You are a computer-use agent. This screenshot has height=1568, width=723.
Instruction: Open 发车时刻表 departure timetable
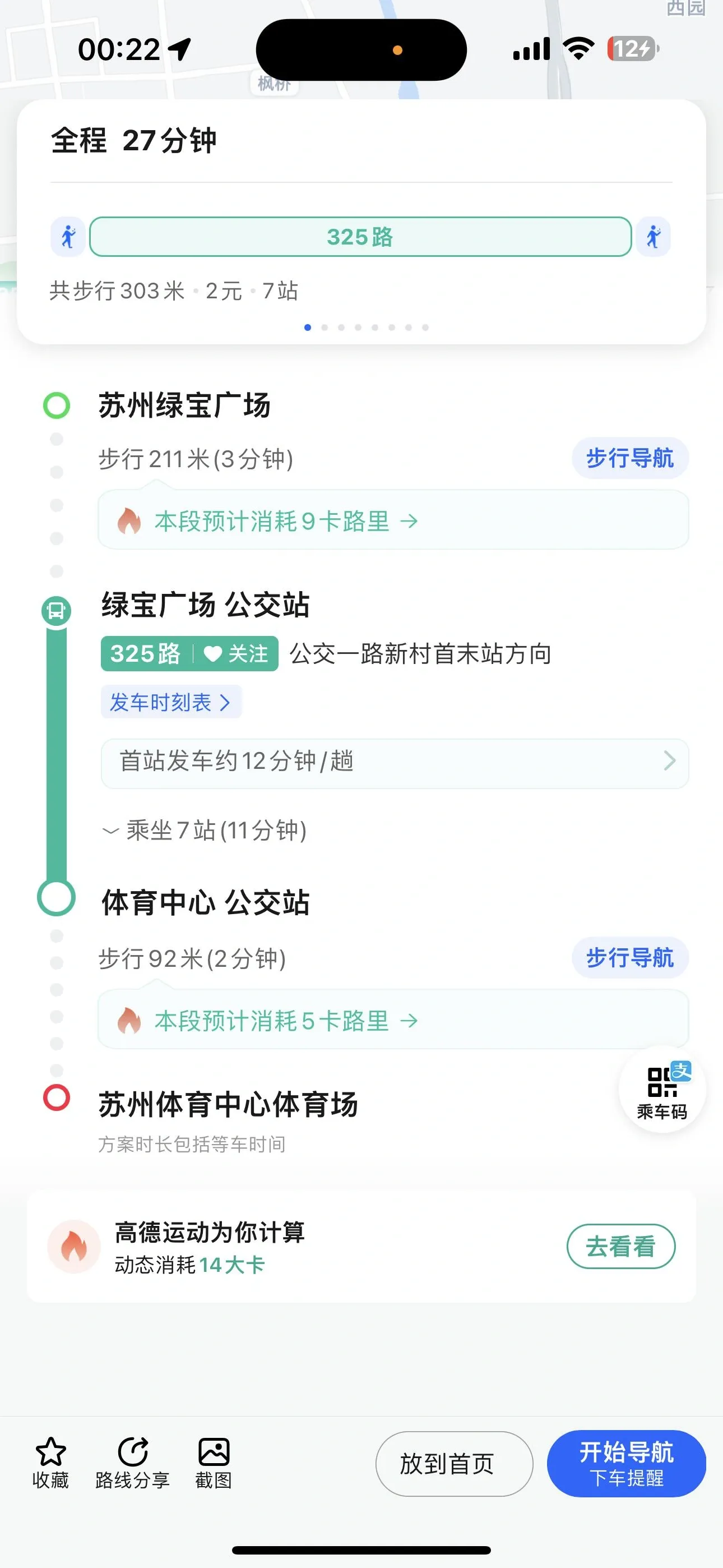coord(170,702)
